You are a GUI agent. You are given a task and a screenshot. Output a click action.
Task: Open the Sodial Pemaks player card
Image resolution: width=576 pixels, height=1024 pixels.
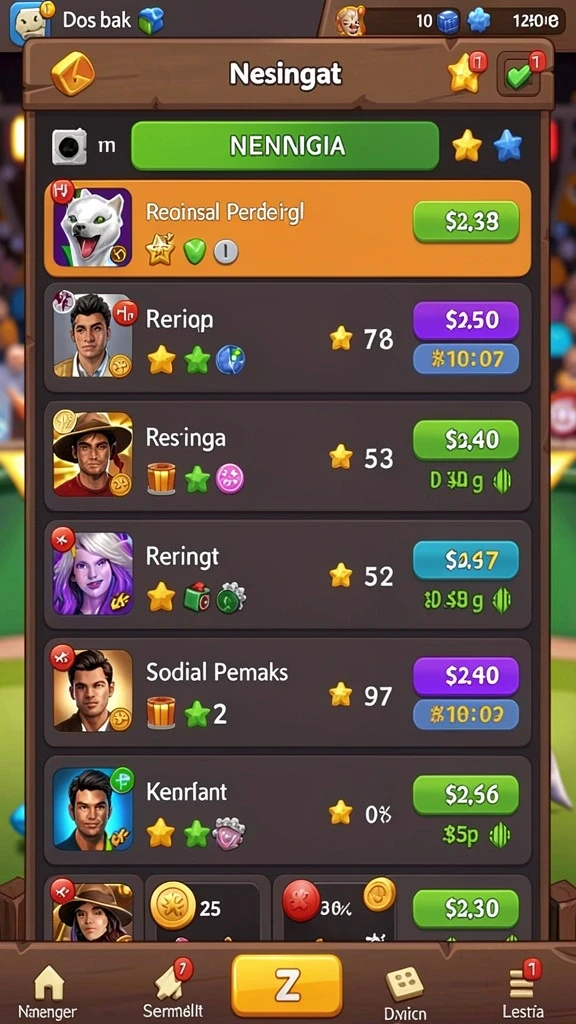(x=287, y=693)
